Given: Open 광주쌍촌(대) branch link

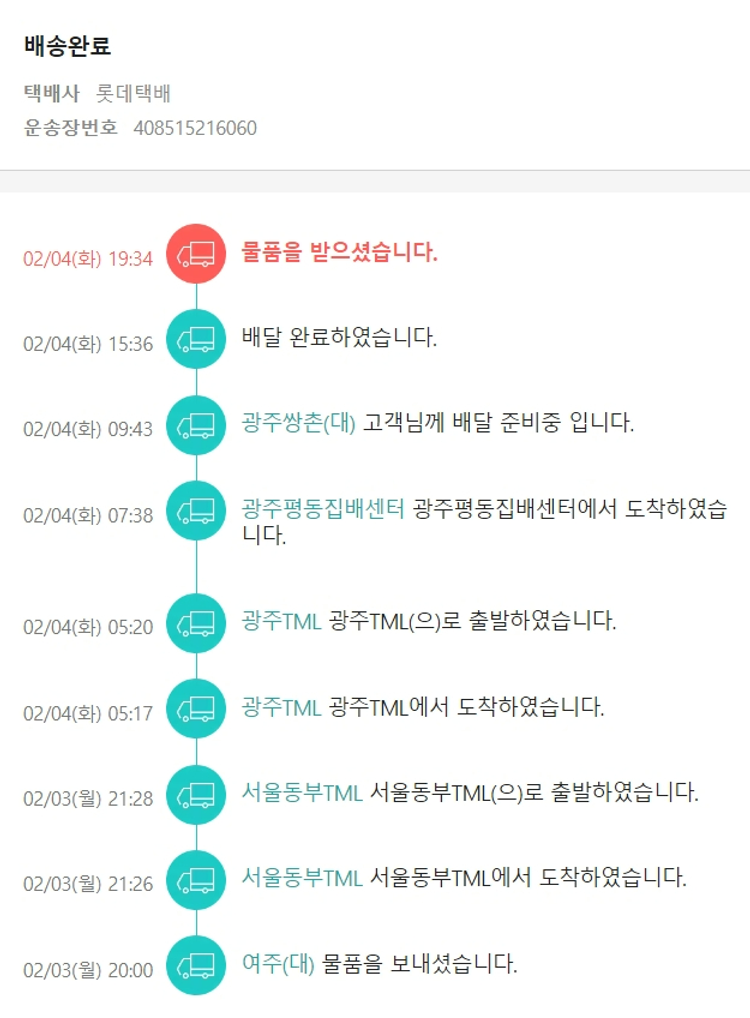Looking at the screenshot, I should pyautogui.click(x=298, y=422).
